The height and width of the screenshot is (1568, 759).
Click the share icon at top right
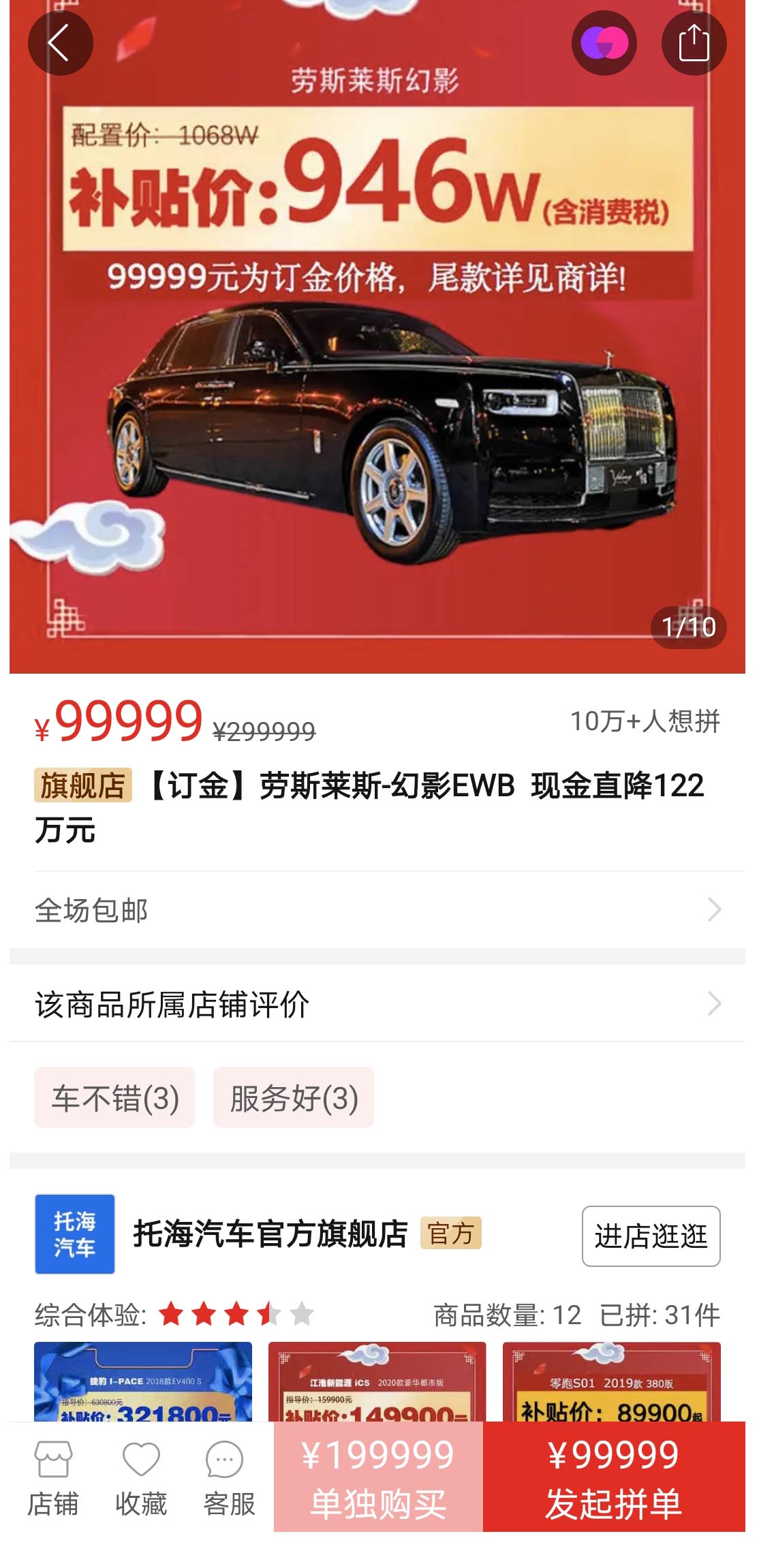point(694,42)
